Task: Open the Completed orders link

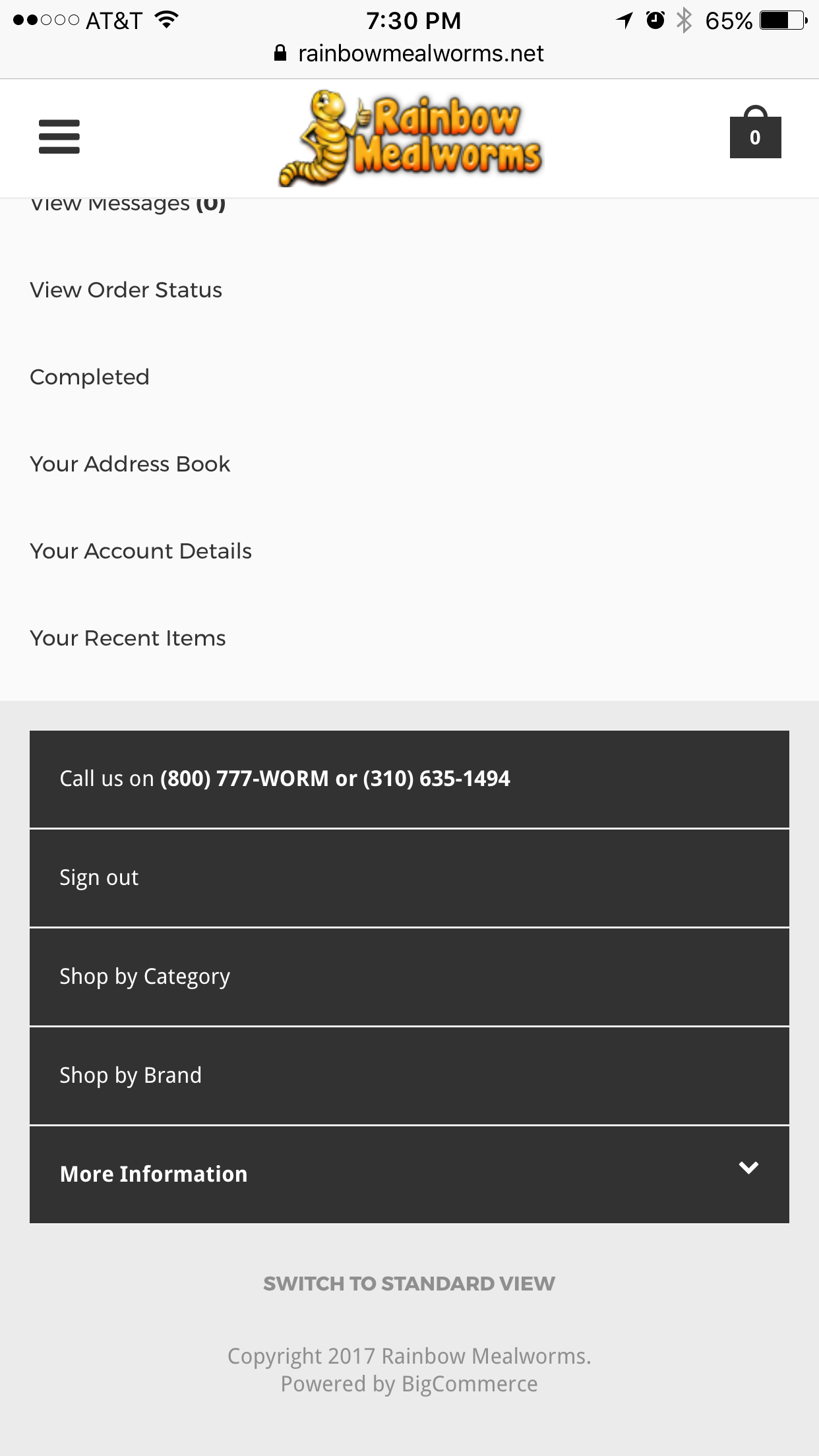Action: coord(90,377)
